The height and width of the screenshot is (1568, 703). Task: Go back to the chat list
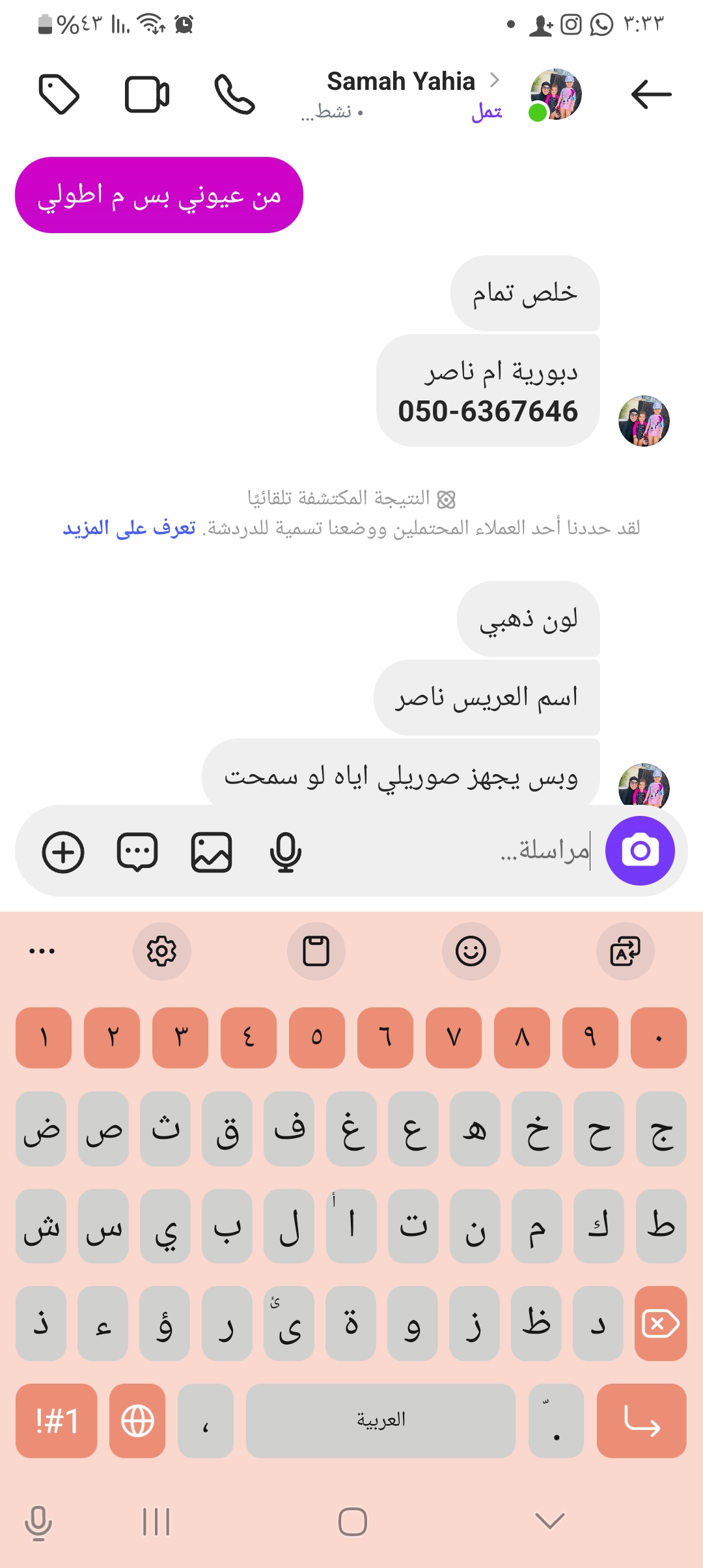coord(651,95)
